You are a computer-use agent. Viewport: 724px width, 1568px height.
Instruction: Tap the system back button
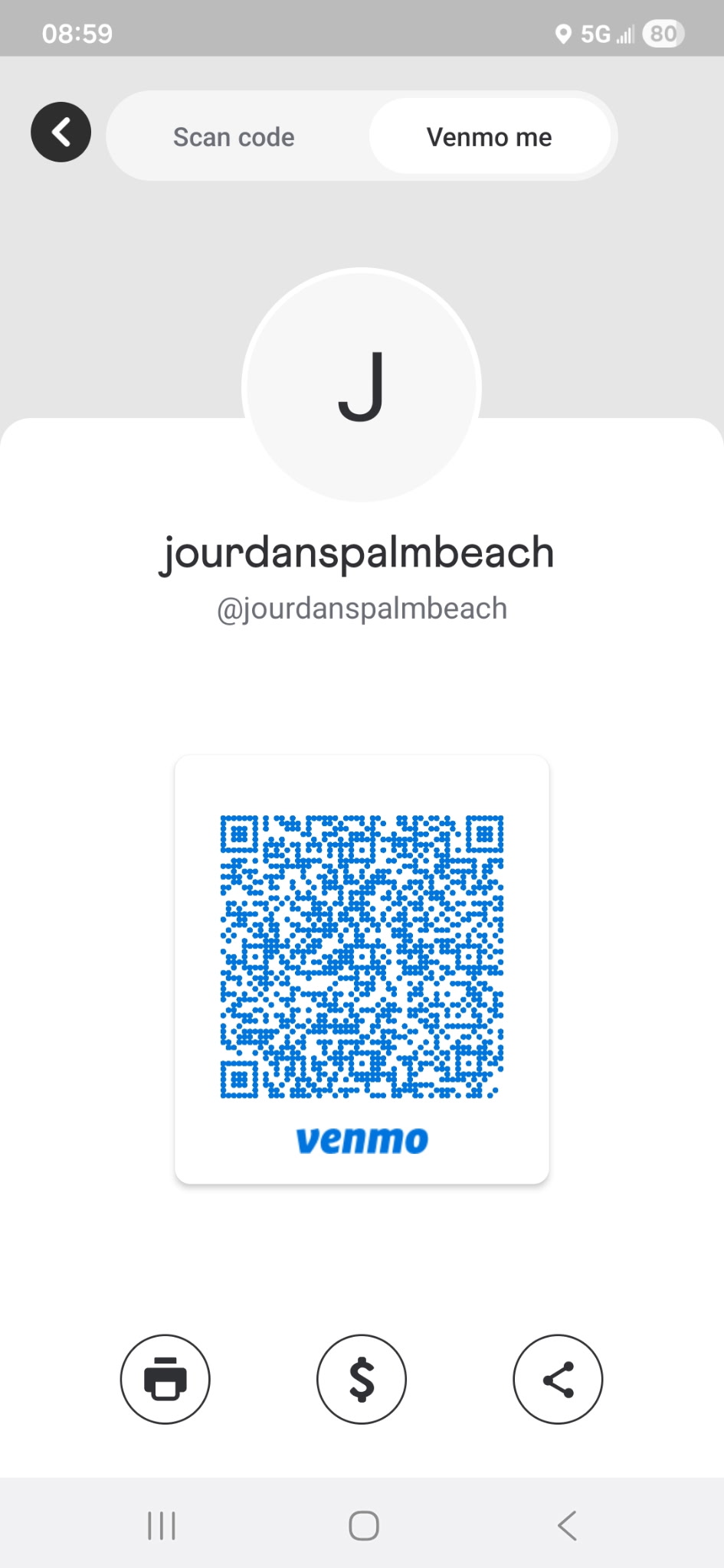[x=566, y=1525]
